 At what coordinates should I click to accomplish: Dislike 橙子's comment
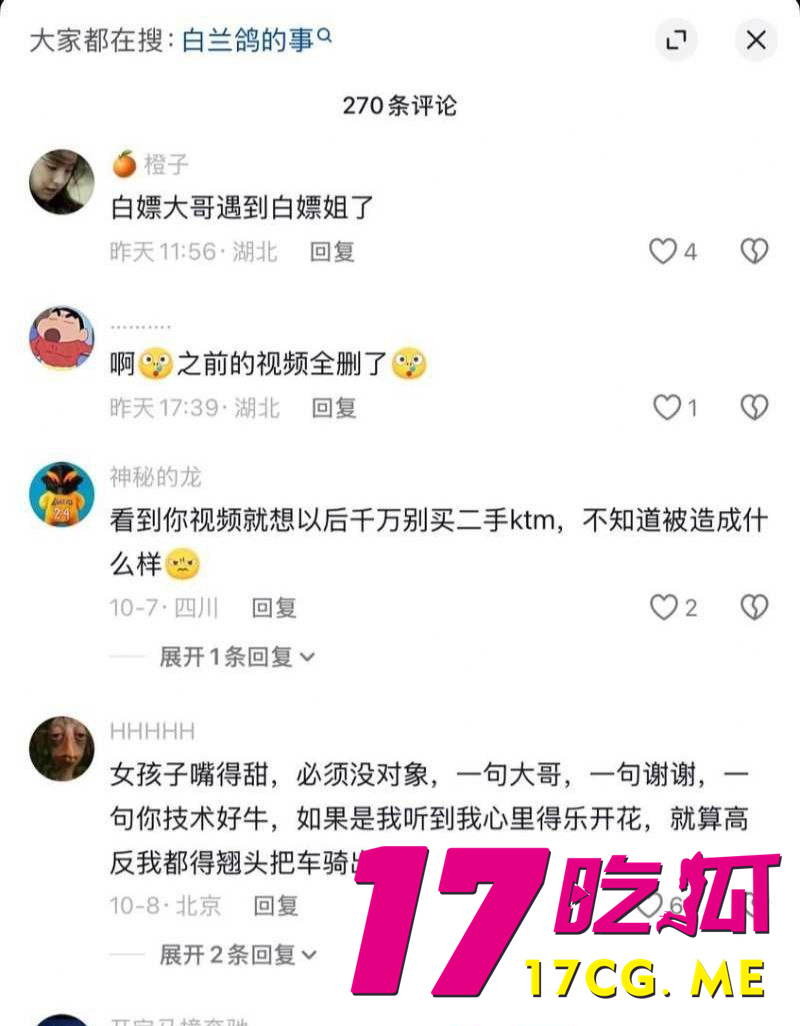point(754,251)
